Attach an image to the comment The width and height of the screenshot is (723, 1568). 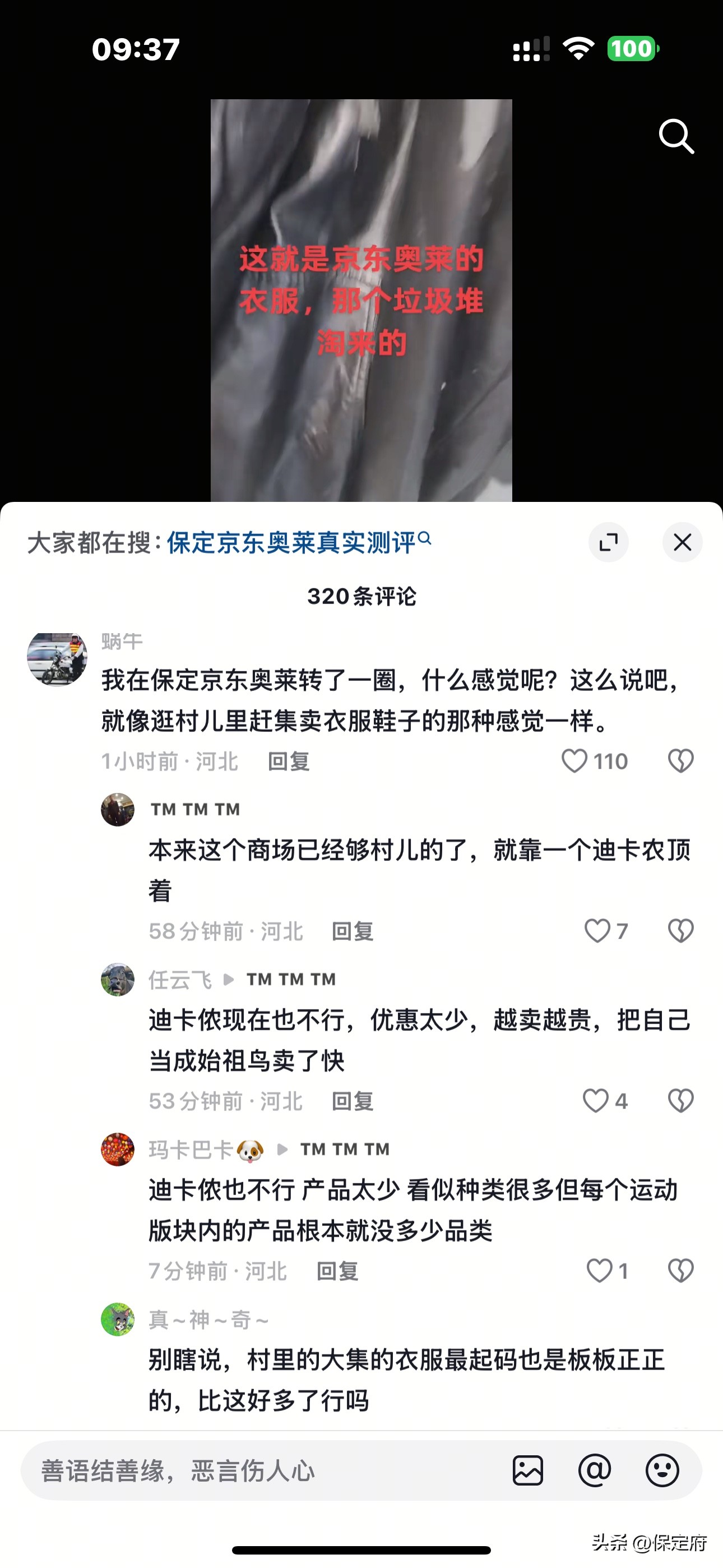[527, 1471]
